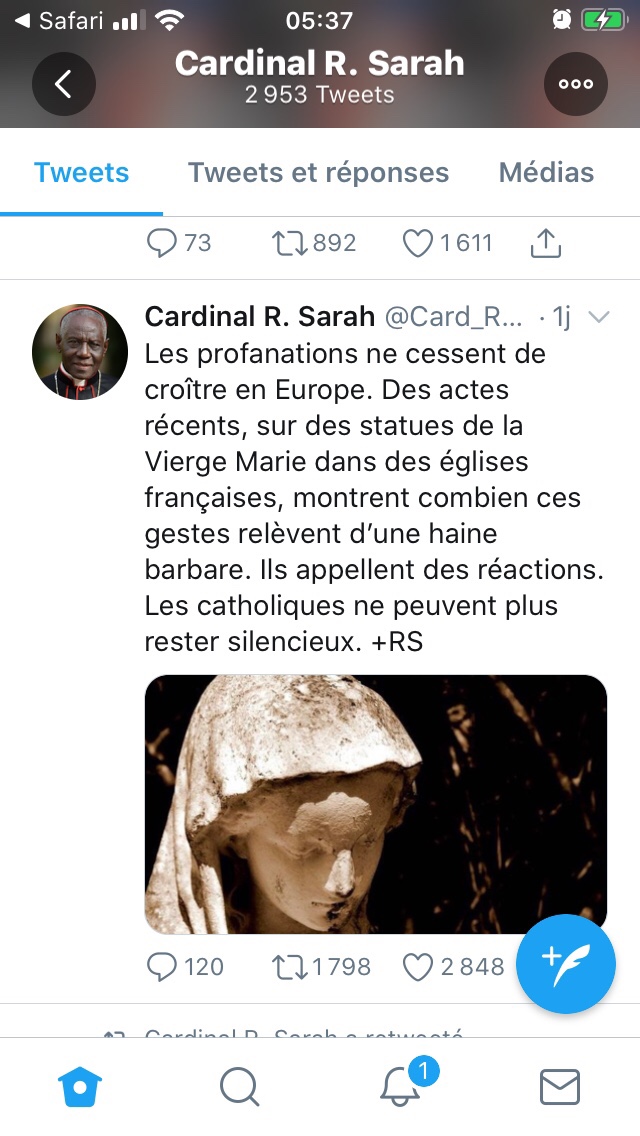Viewport: 640px width, 1136px height.
Task: Expand the tweet options chevron
Action: coord(599,318)
